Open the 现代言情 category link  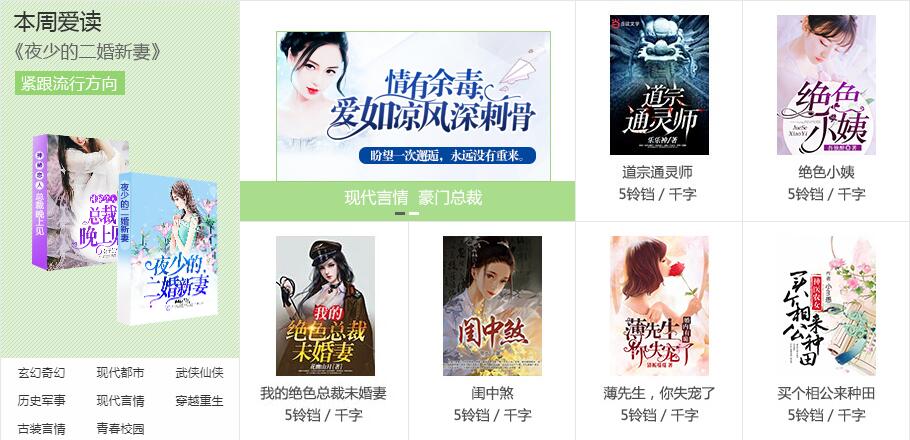(120, 401)
